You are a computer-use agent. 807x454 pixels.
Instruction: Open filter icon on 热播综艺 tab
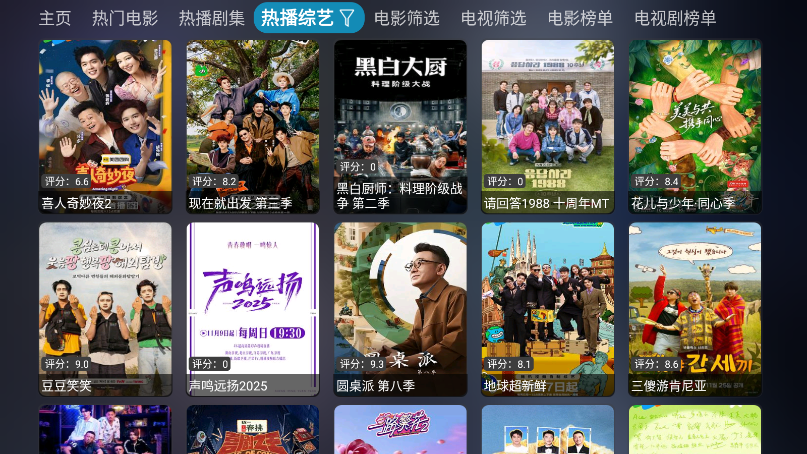[347, 17]
